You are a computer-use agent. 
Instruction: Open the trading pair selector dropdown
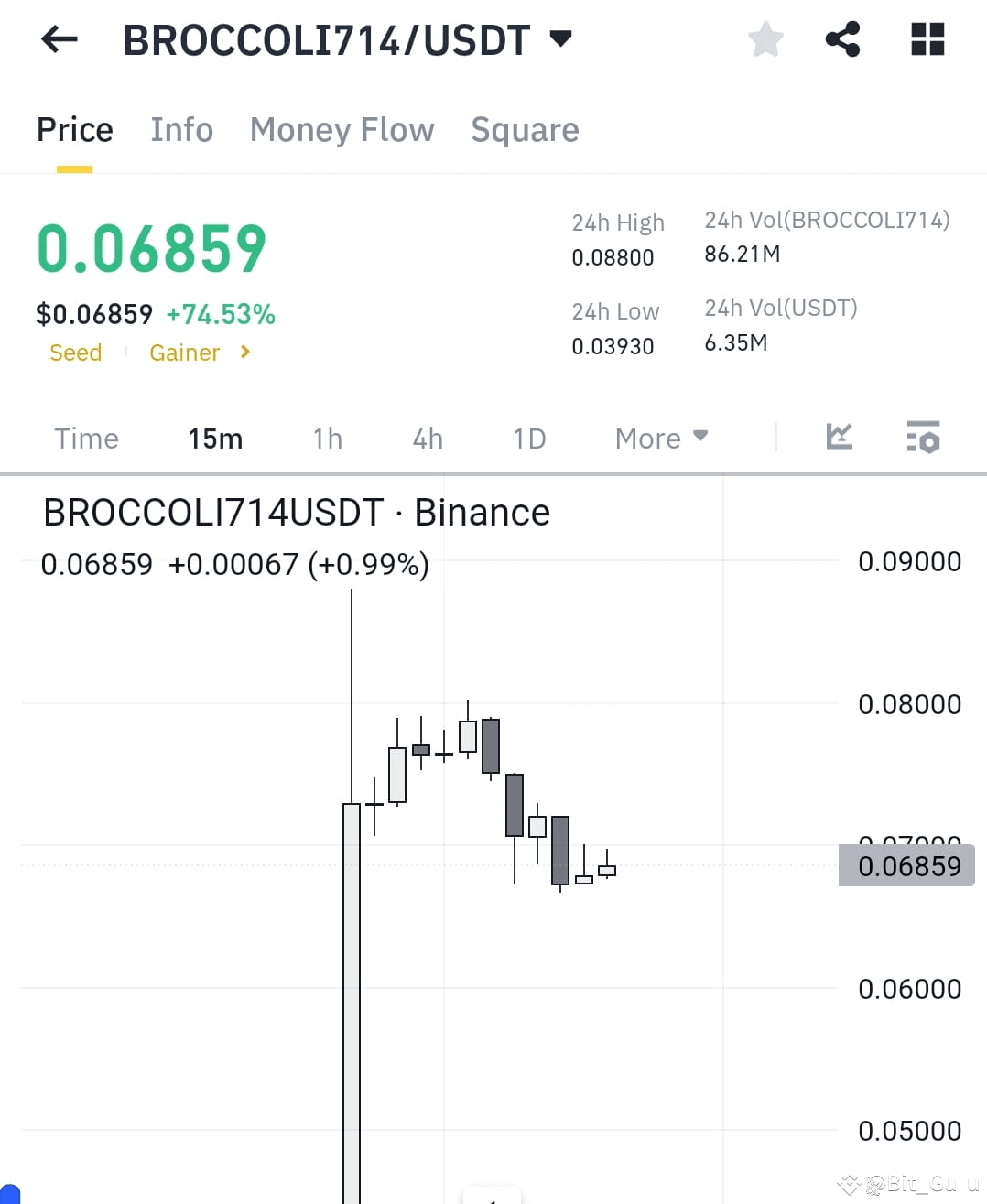click(560, 38)
